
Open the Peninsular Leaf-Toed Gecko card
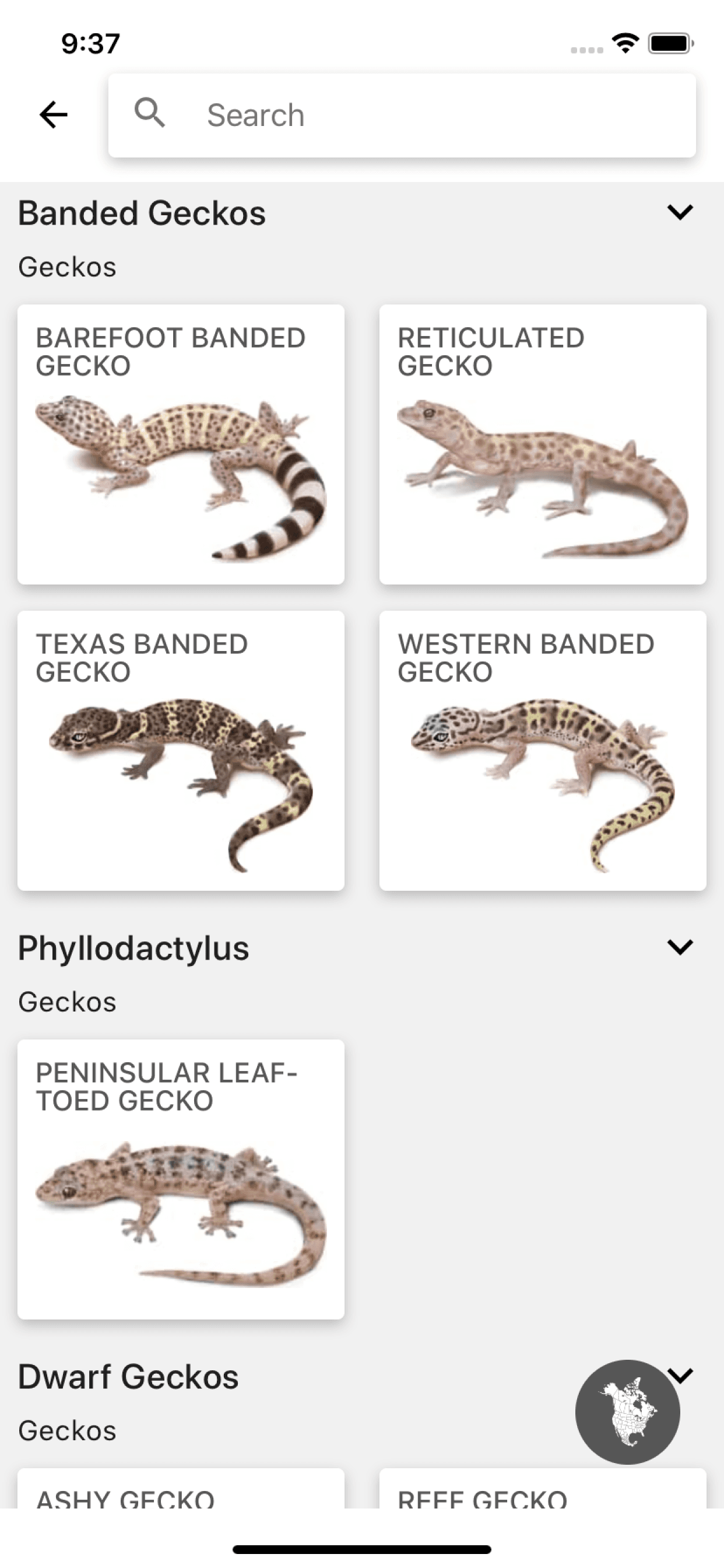tap(181, 1179)
